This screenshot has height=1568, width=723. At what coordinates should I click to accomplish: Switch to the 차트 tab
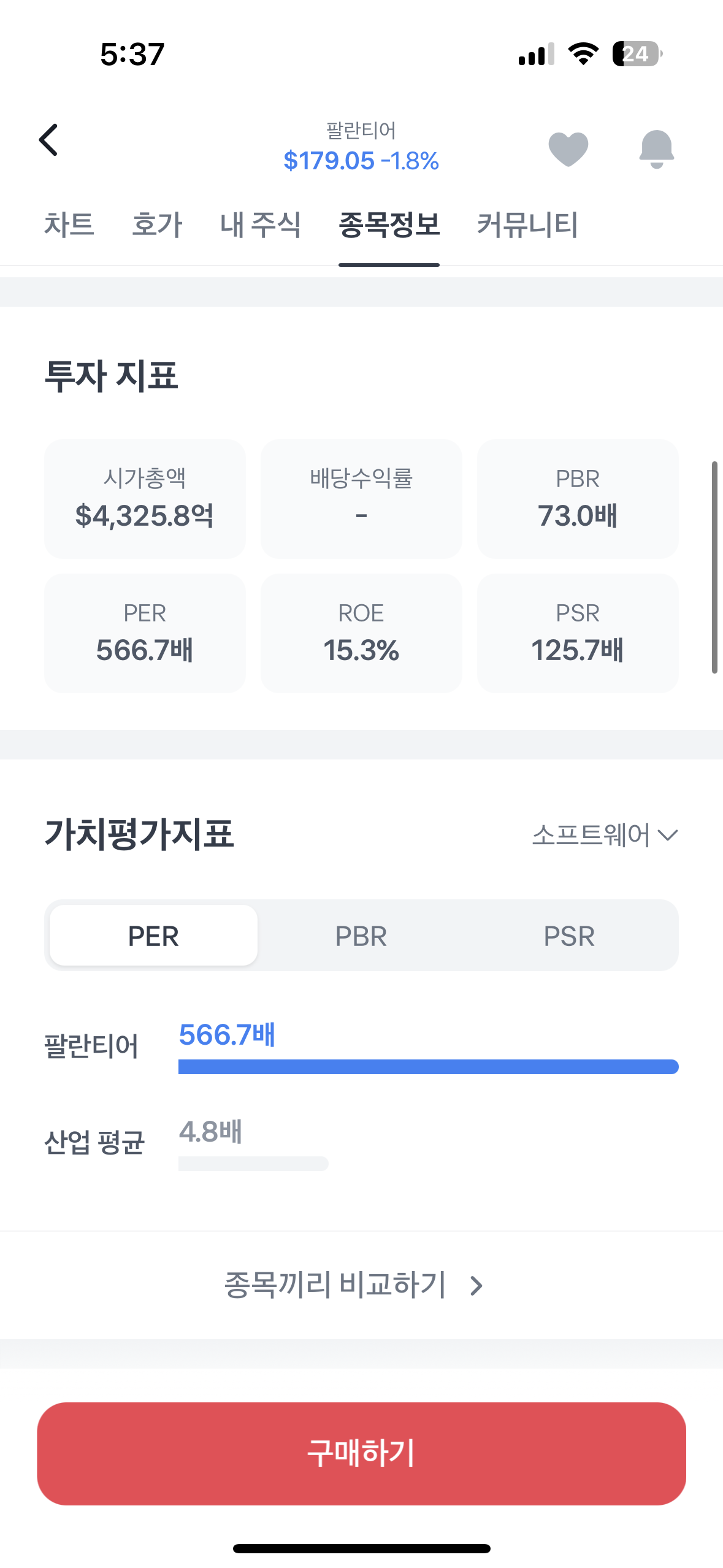[69, 225]
